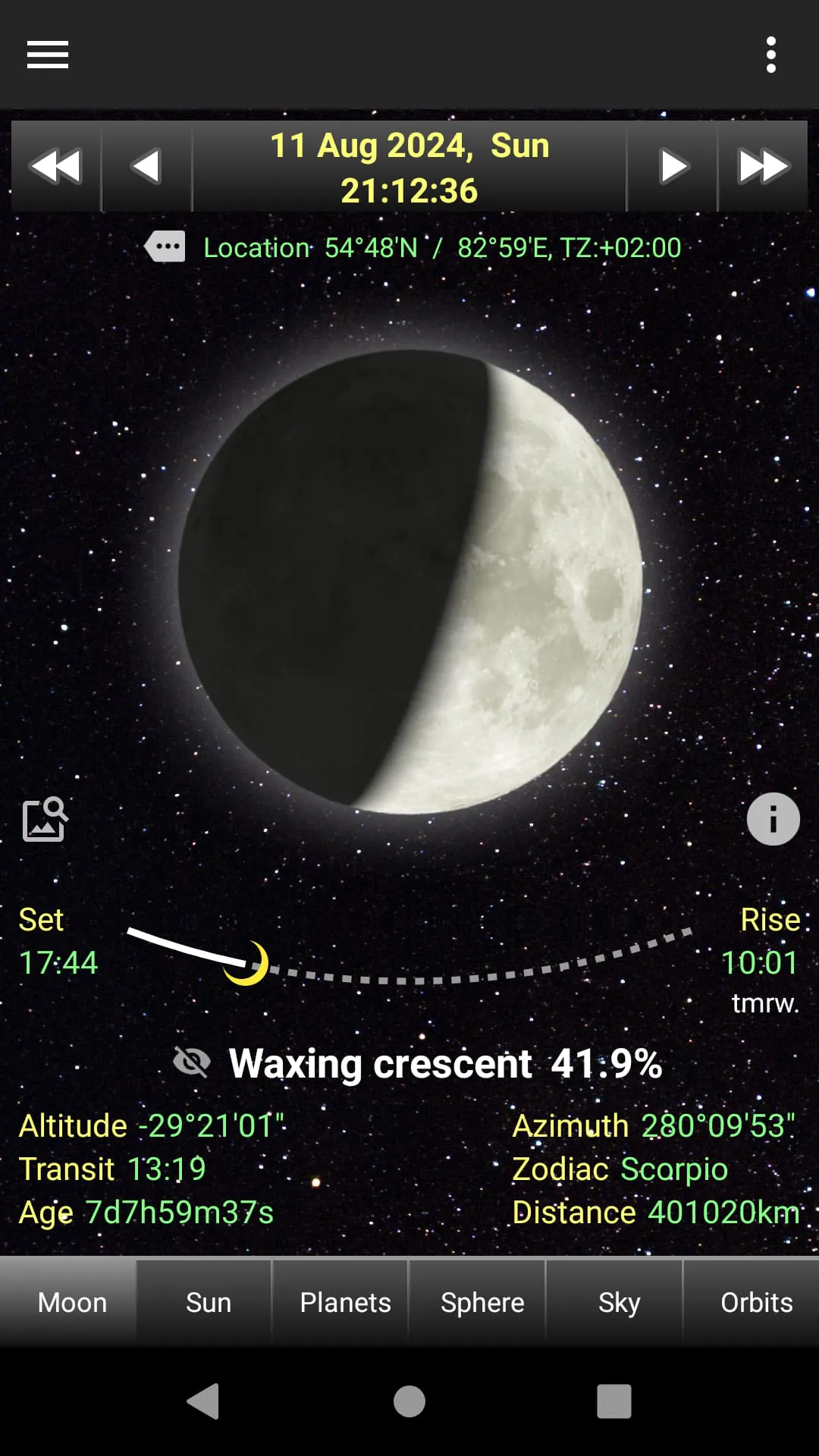Image resolution: width=819 pixels, height=1456 pixels.
Task: Open the overflow options menu
Action: (x=771, y=54)
